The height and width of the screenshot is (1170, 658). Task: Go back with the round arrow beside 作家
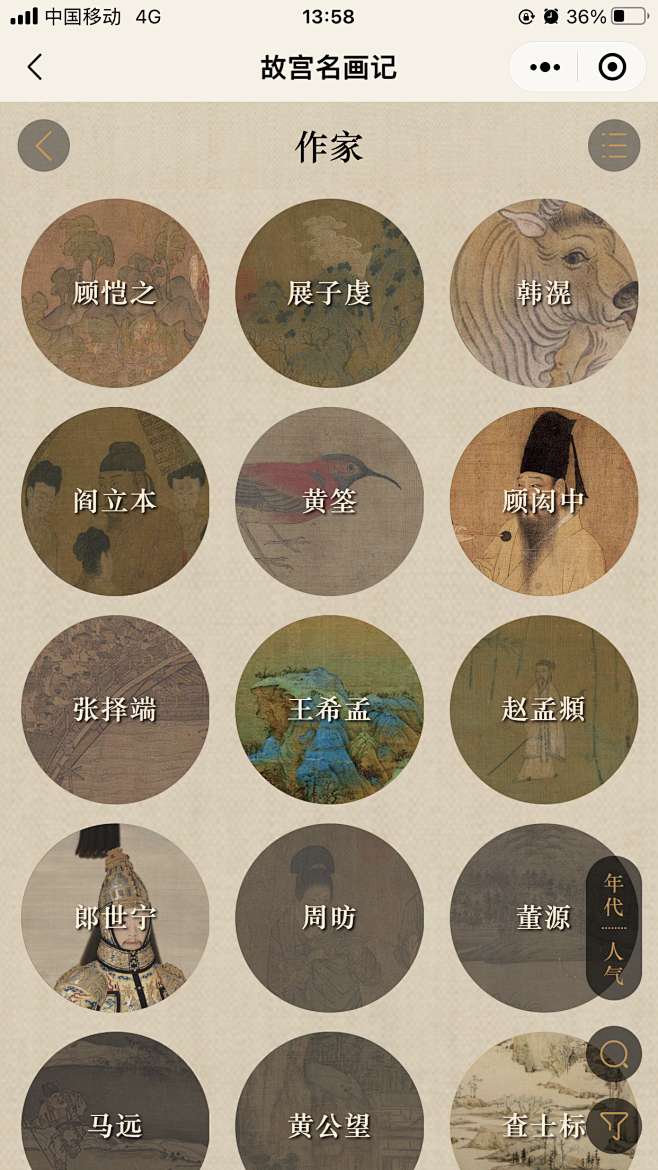pos(43,146)
